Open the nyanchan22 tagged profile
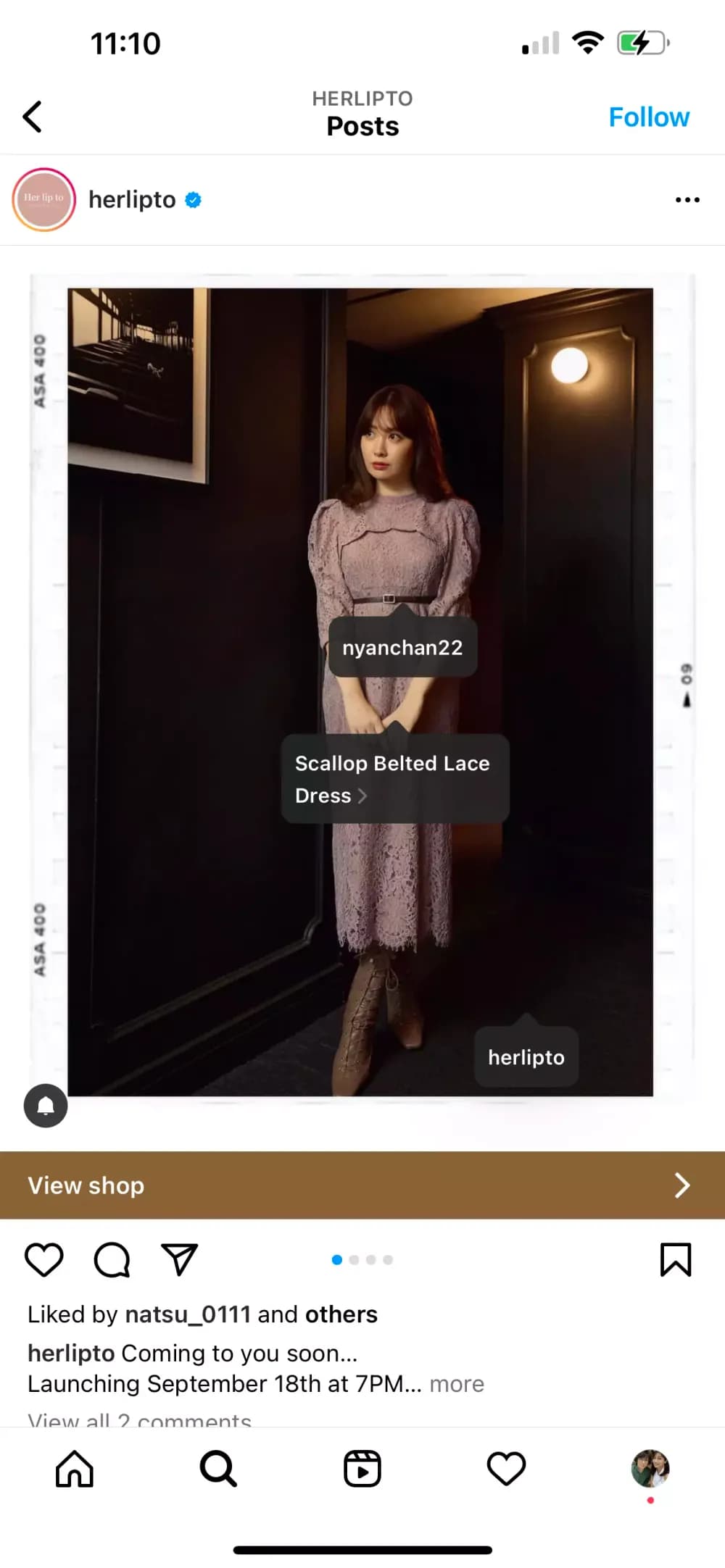Screen dimensions: 725x1568 point(402,647)
